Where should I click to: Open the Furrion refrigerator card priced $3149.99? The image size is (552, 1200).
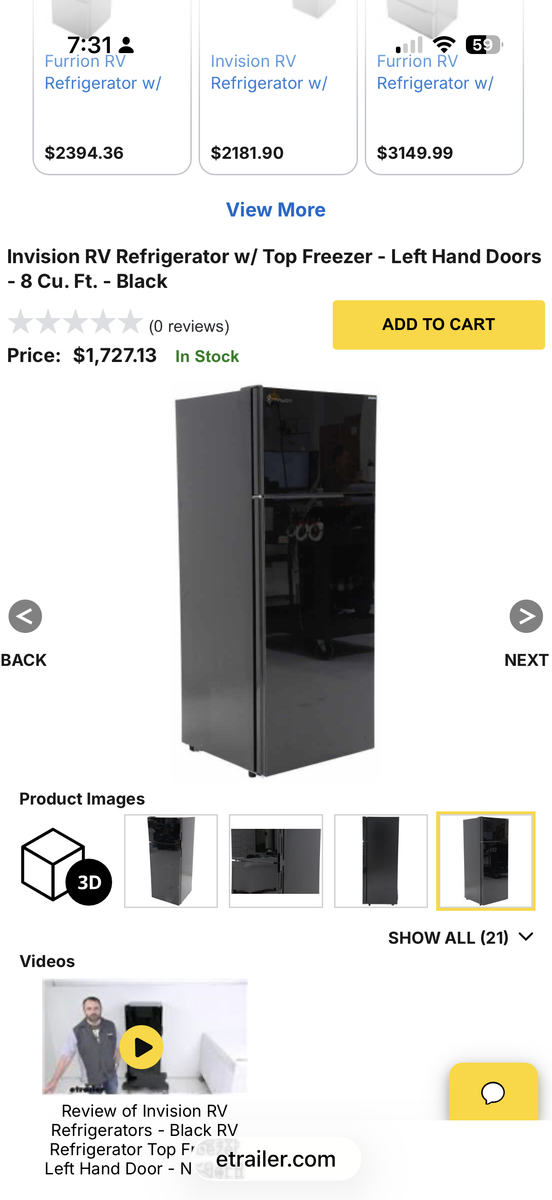(x=444, y=88)
